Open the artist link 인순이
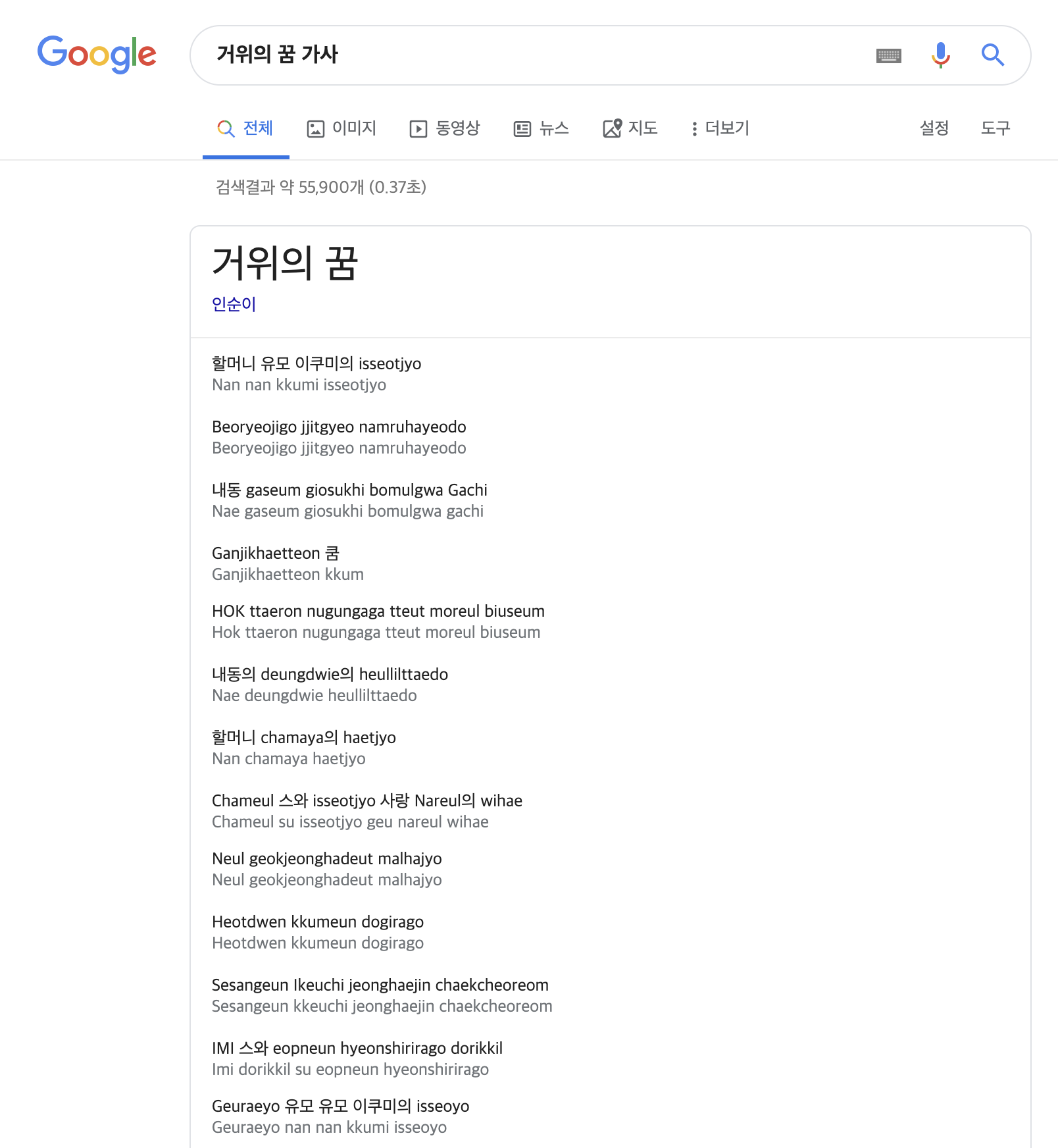Screen dimensions: 1058x1148 tap(234, 304)
